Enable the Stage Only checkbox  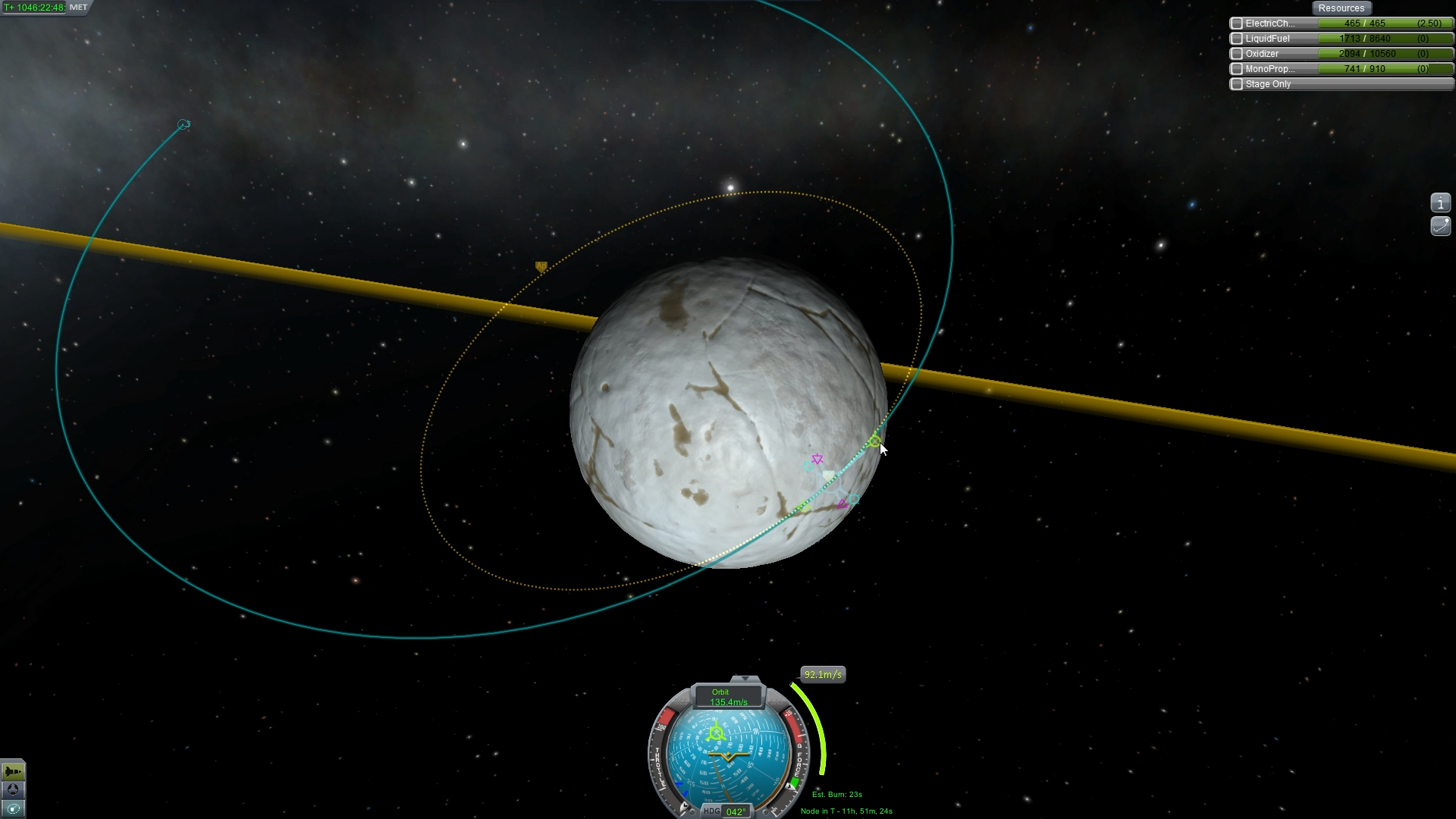coord(1237,84)
